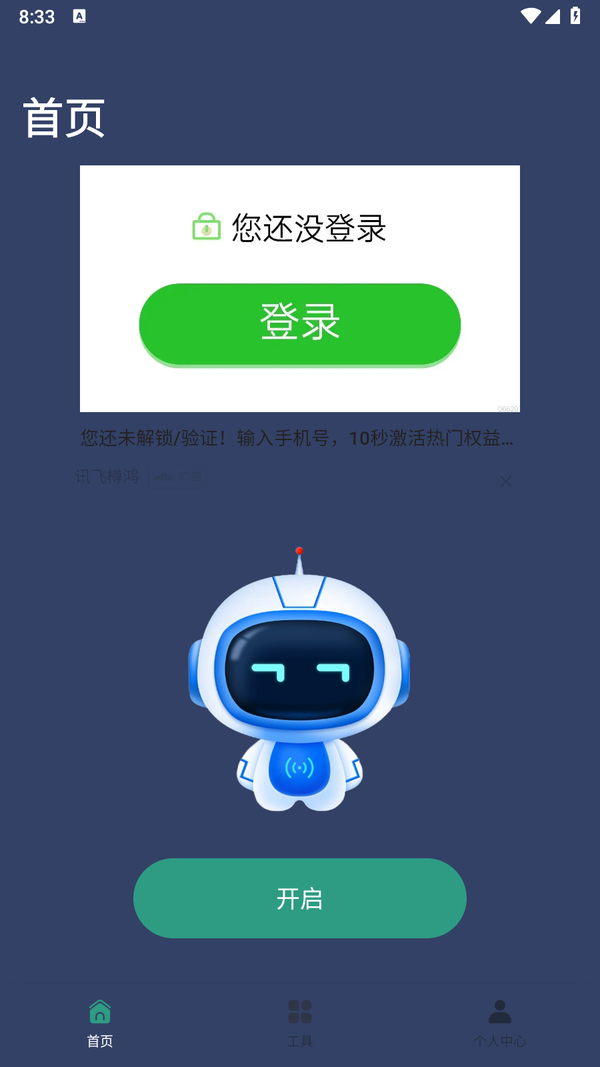Tap the green 开启 button
This screenshot has height=1067, width=600.
pos(299,897)
